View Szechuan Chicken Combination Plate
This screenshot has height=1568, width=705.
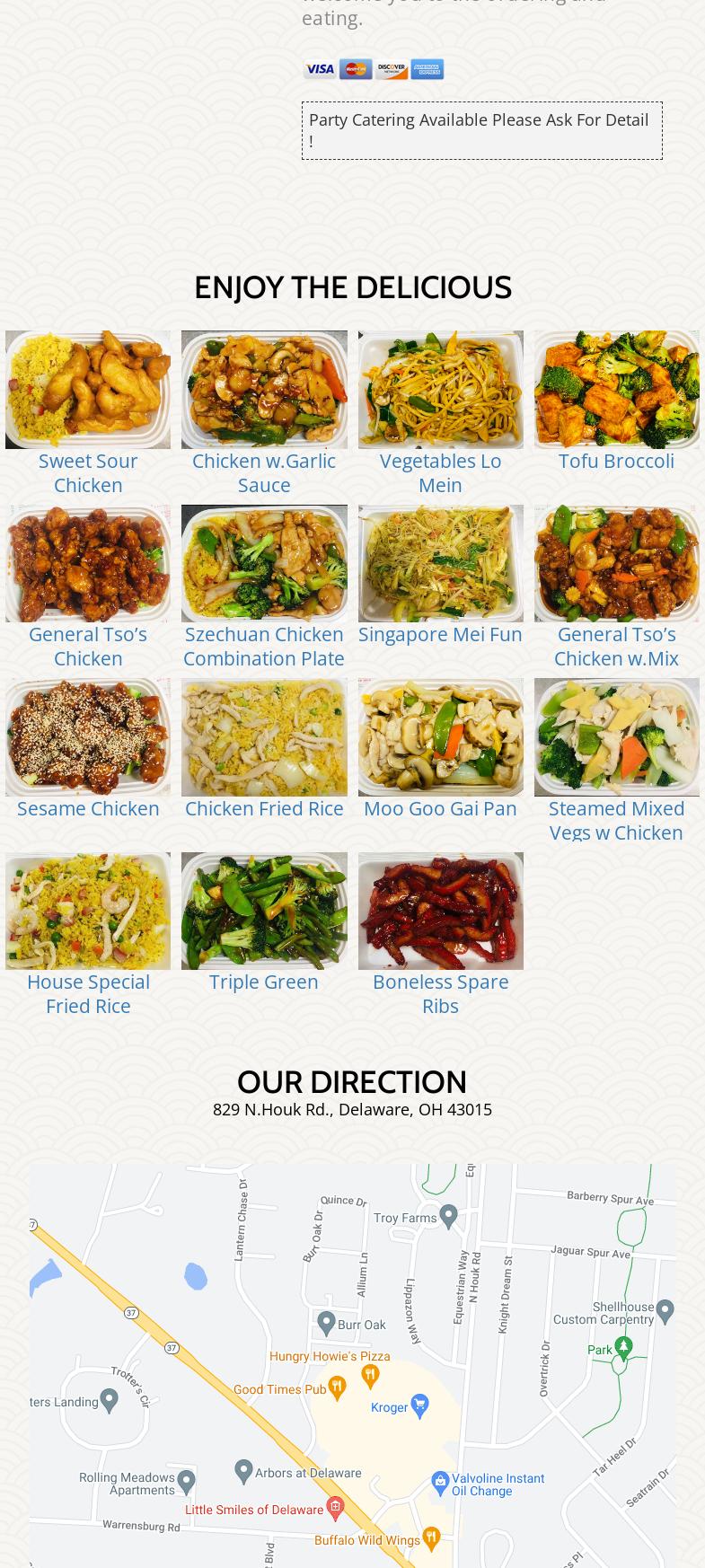point(264,646)
